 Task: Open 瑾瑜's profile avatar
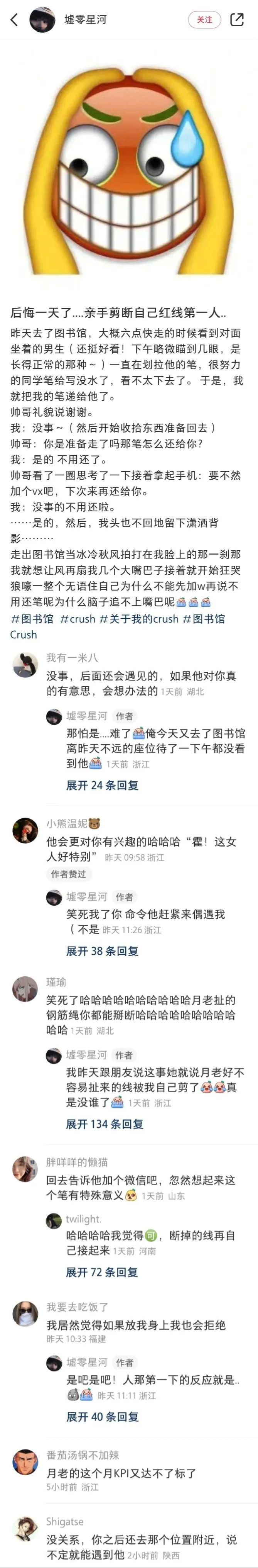coord(25,989)
